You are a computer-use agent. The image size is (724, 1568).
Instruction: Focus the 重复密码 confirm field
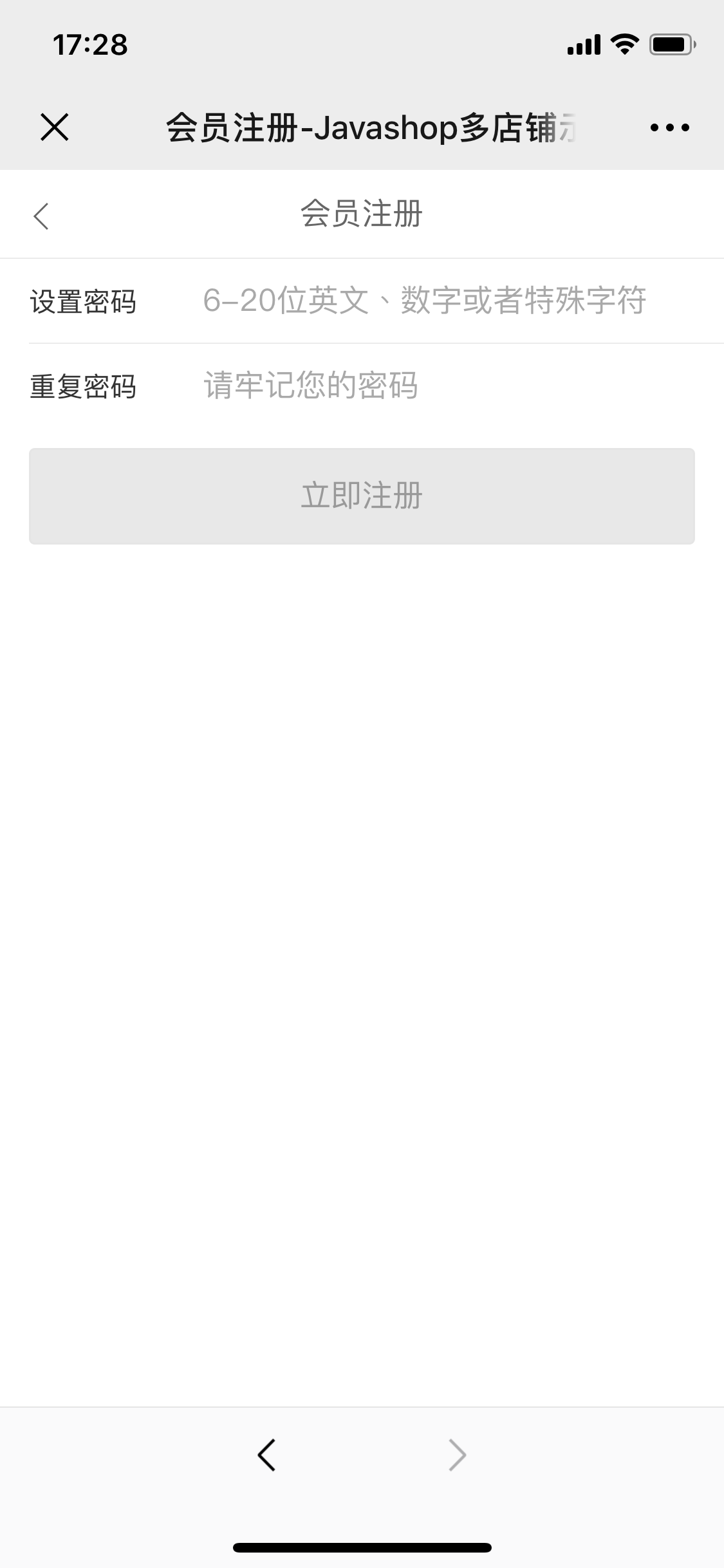click(425, 386)
